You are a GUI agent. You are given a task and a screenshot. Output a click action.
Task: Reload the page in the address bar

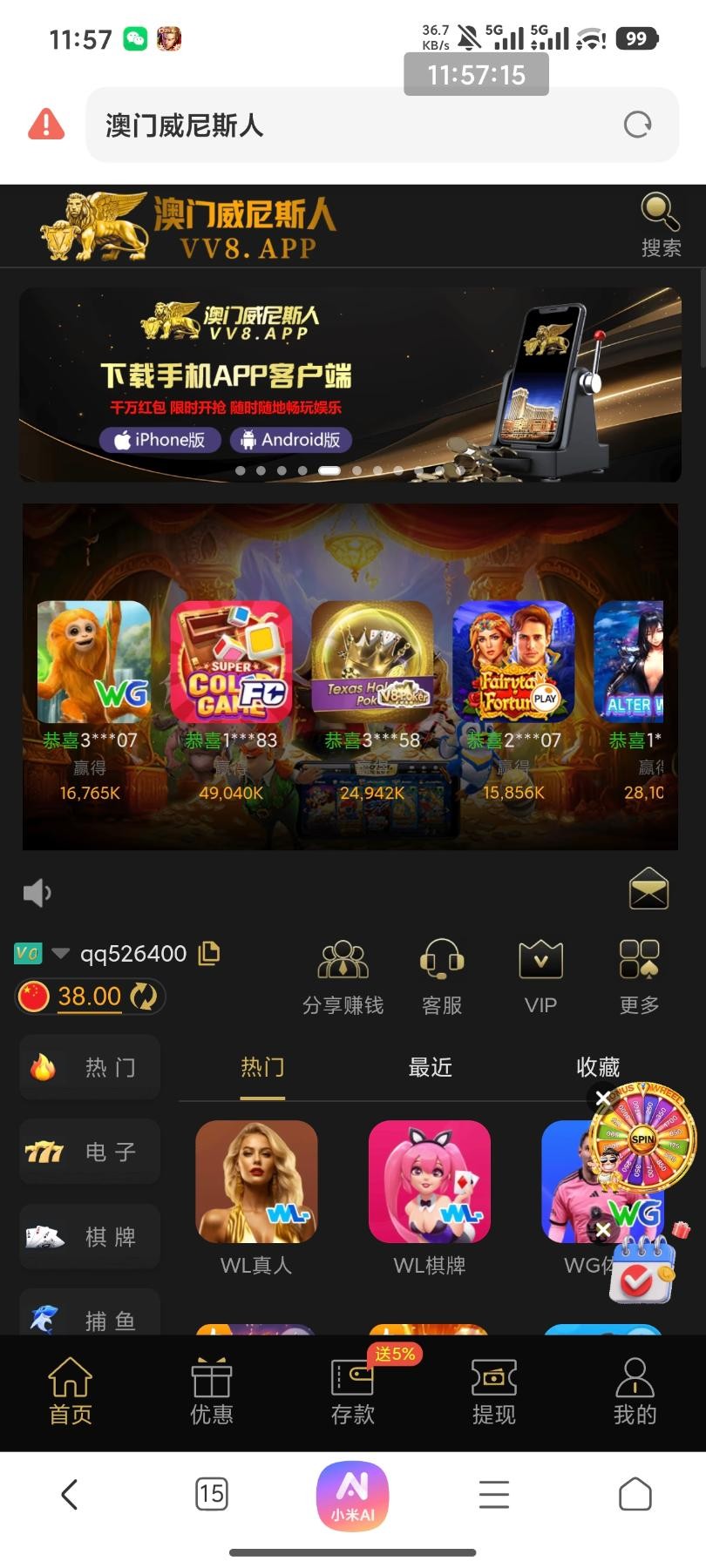pyautogui.click(x=638, y=125)
